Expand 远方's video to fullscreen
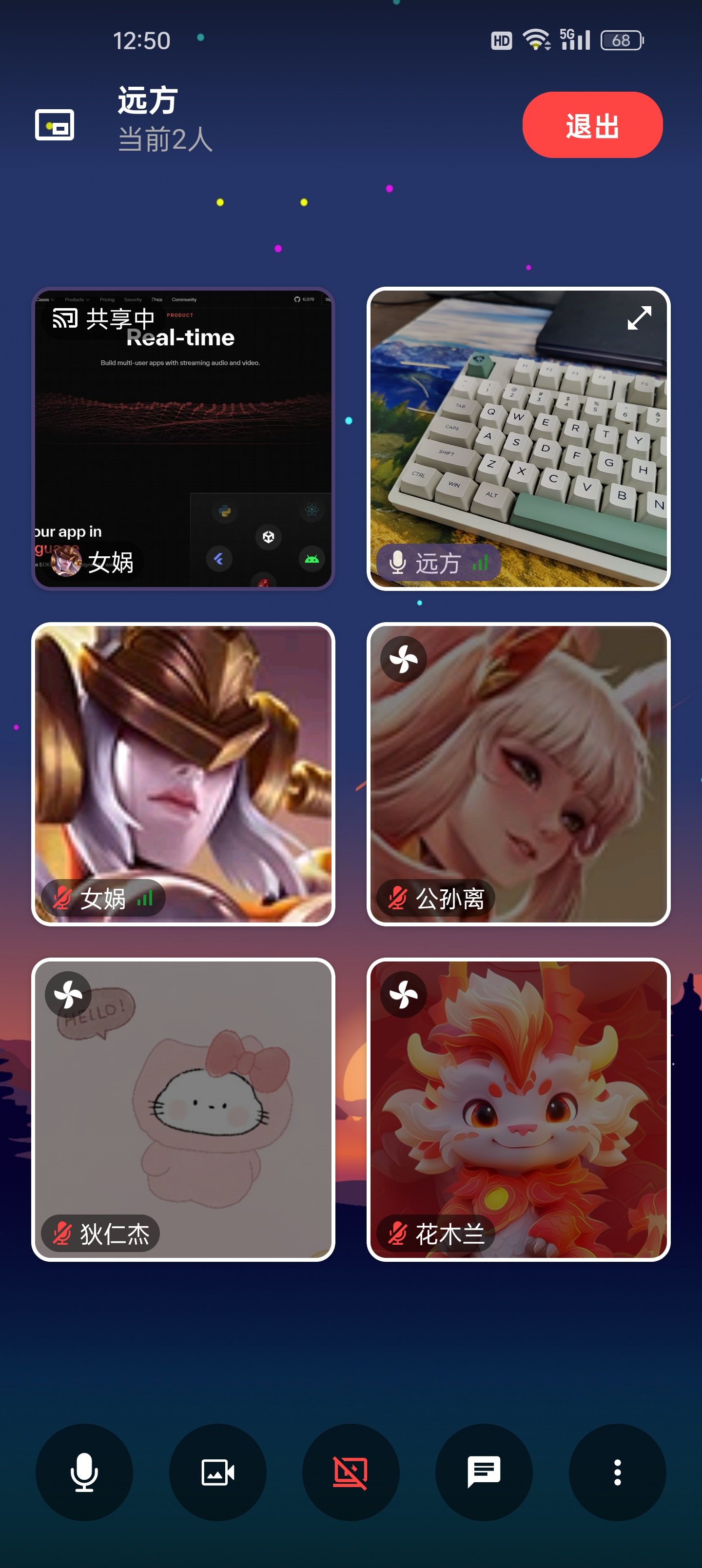 pos(639,318)
